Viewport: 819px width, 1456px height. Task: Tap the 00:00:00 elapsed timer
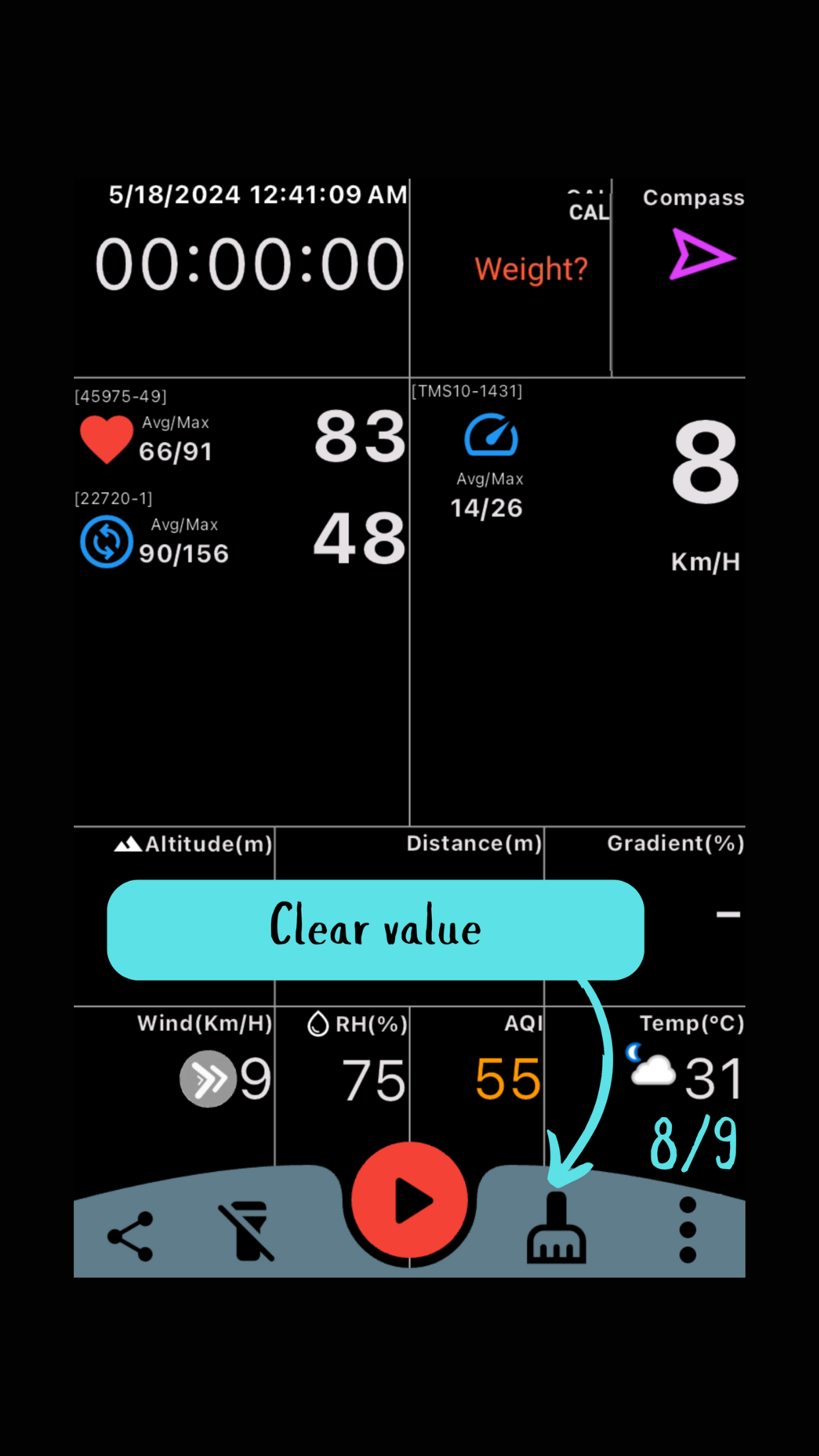tap(251, 262)
